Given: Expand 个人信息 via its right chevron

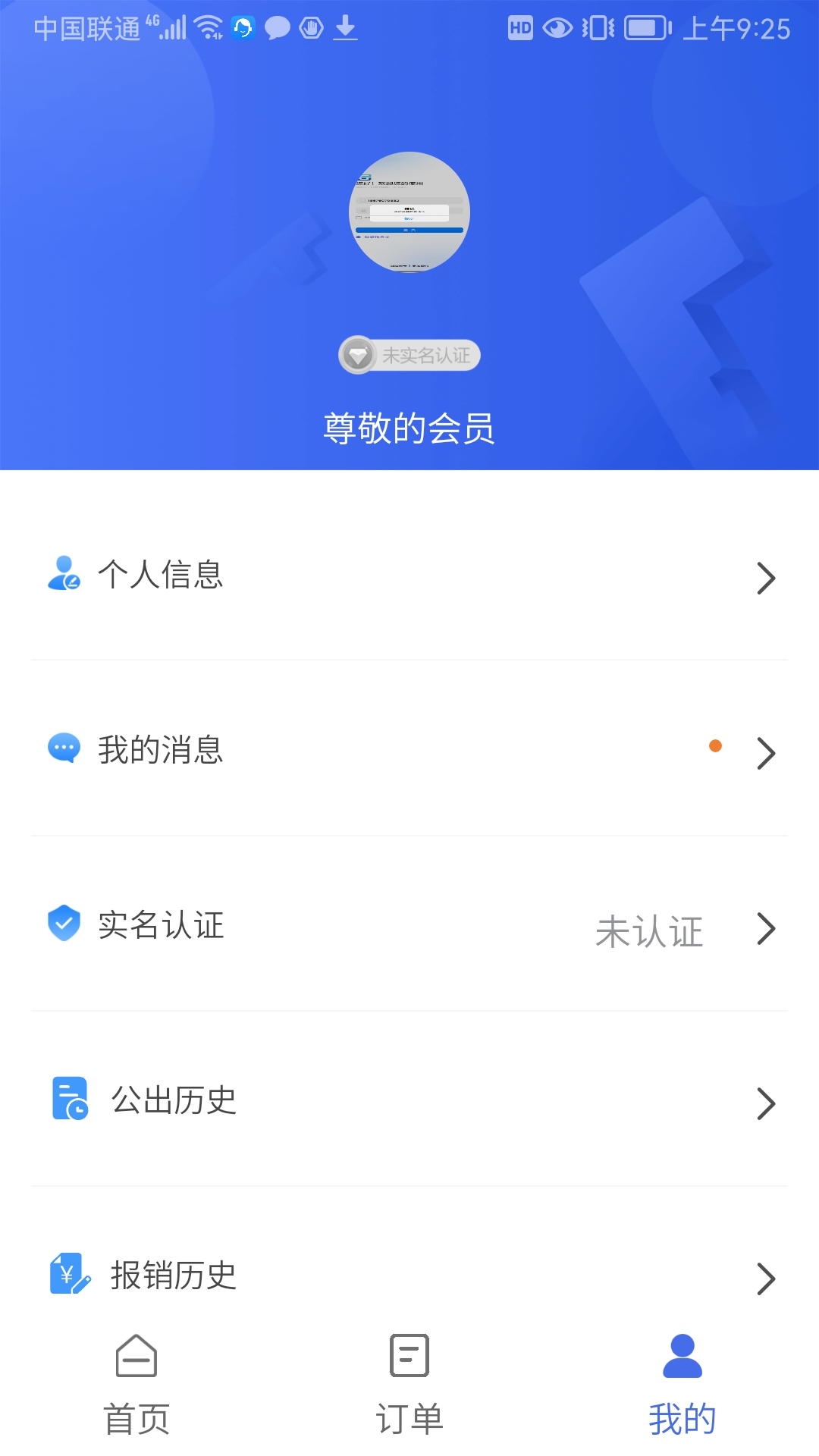Looking at the screenshot, I should [x=766, y=576].
